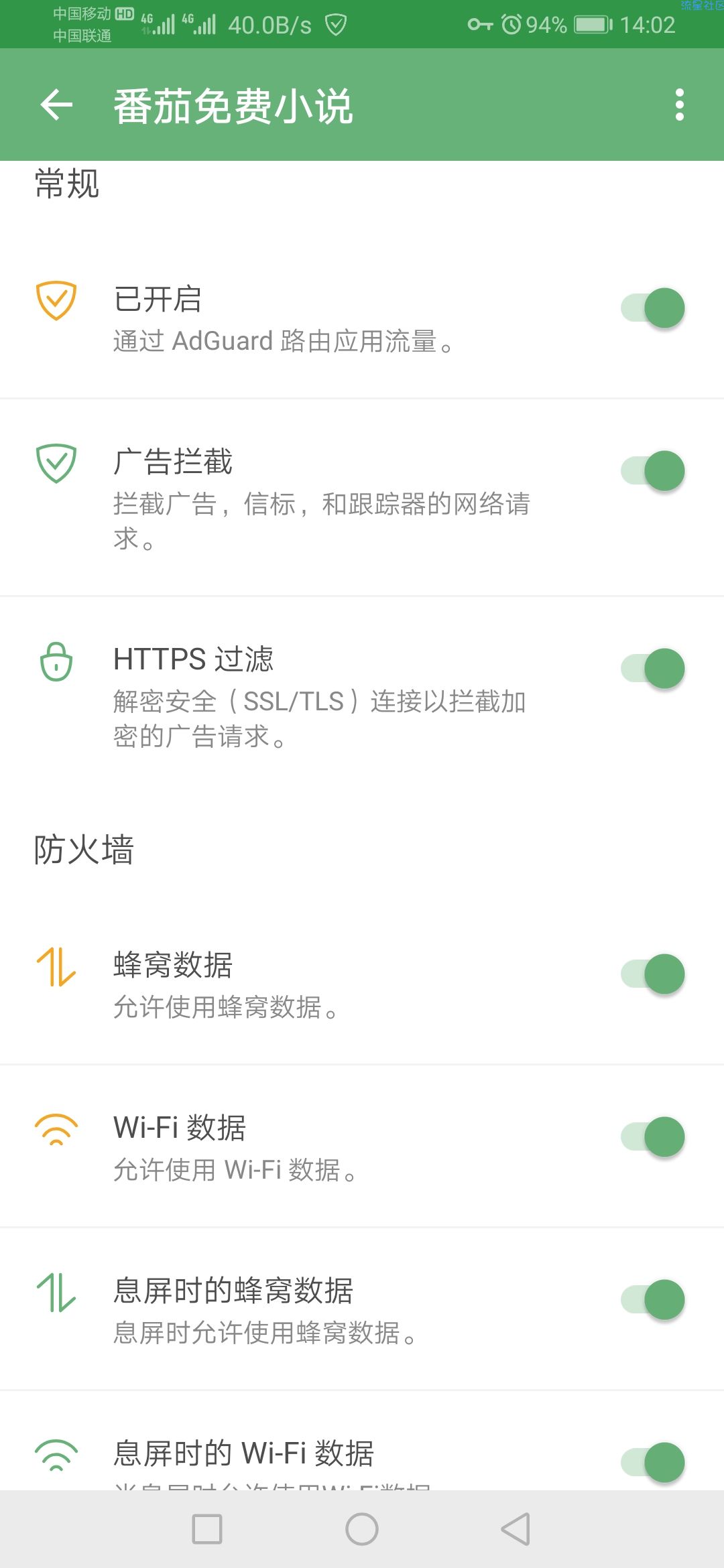The width and height of the screenshot is (724, 1568).
Task: Disable the Wi-Fi 数据 switch
Action: pyautogui.click(x=653, y=1137)
